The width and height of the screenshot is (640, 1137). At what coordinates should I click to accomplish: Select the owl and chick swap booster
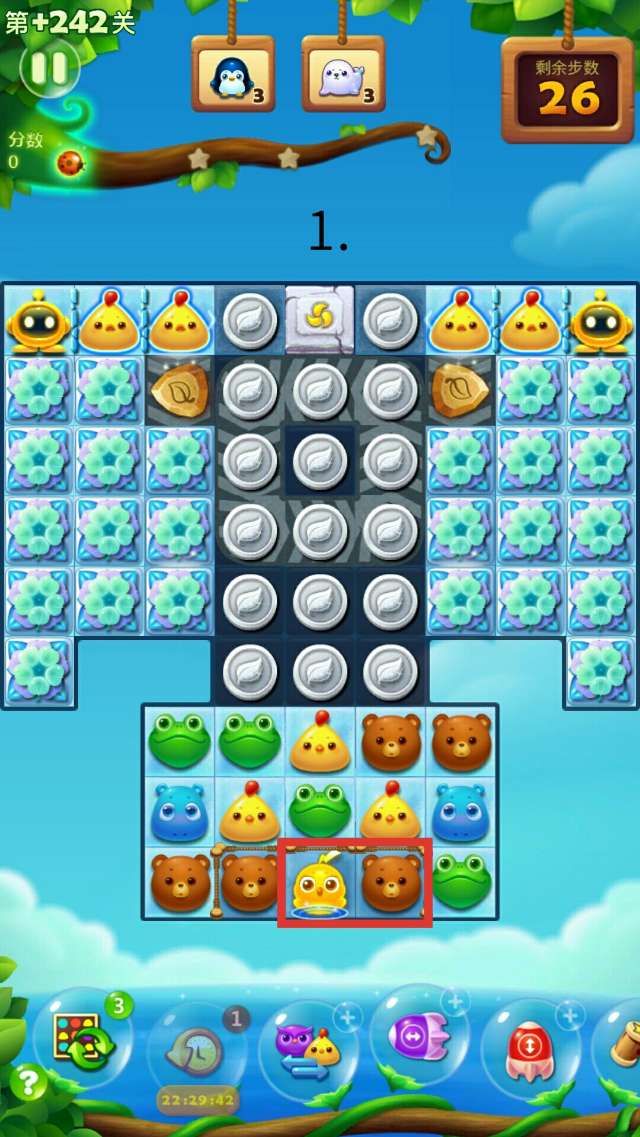[x=308, y=1048]
